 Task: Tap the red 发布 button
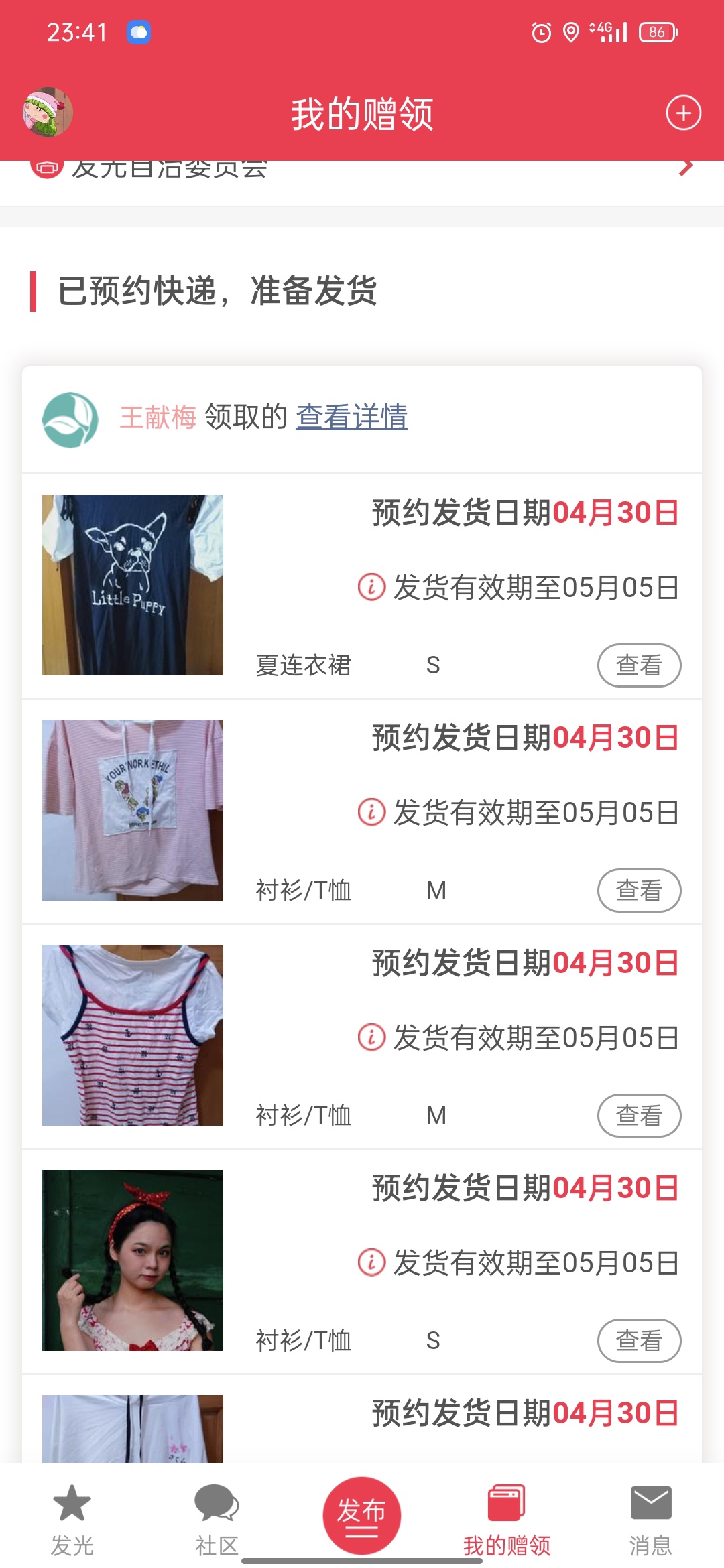pos(362,1515)
